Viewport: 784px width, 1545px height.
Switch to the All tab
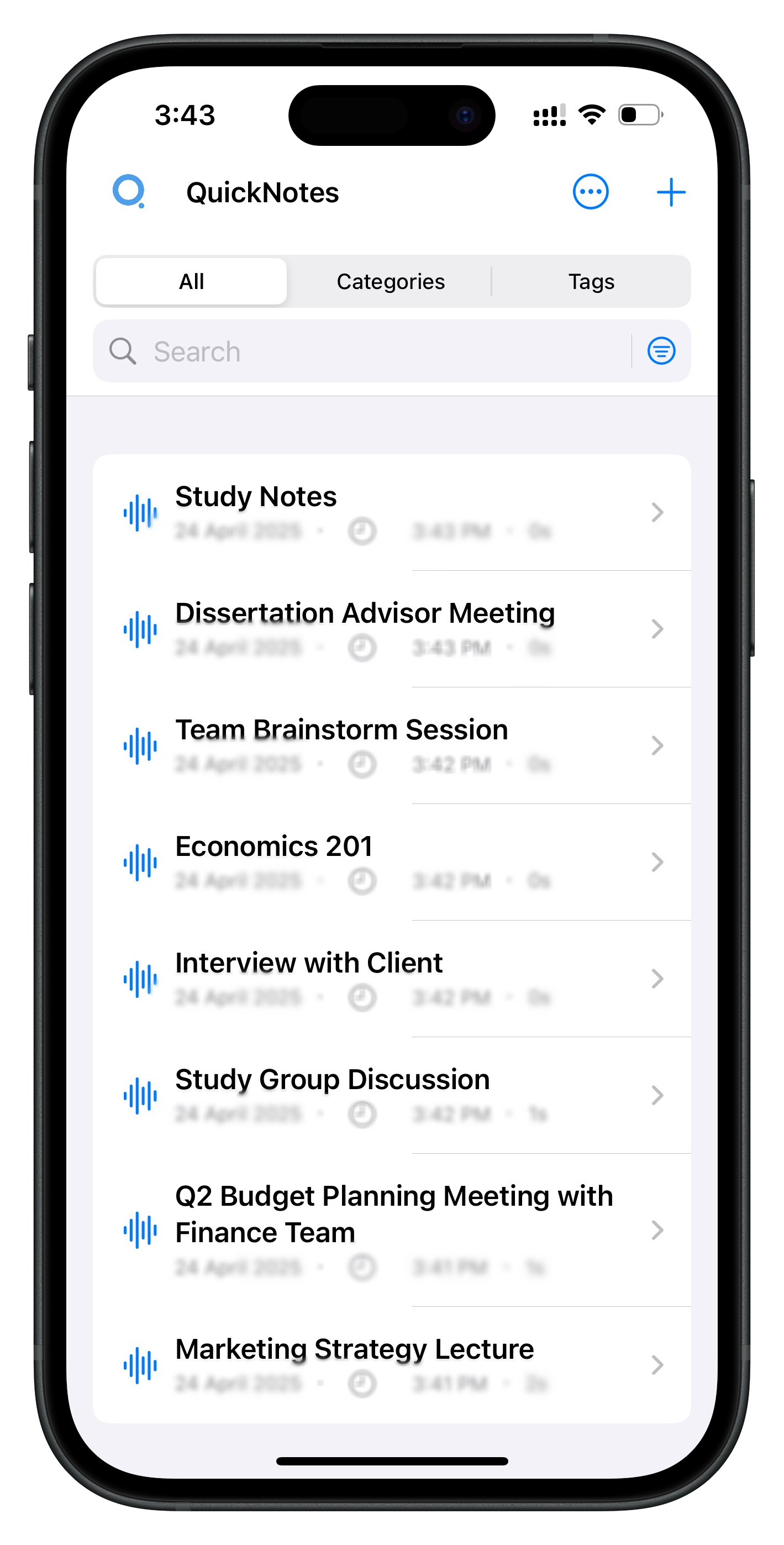click(191, 281)
